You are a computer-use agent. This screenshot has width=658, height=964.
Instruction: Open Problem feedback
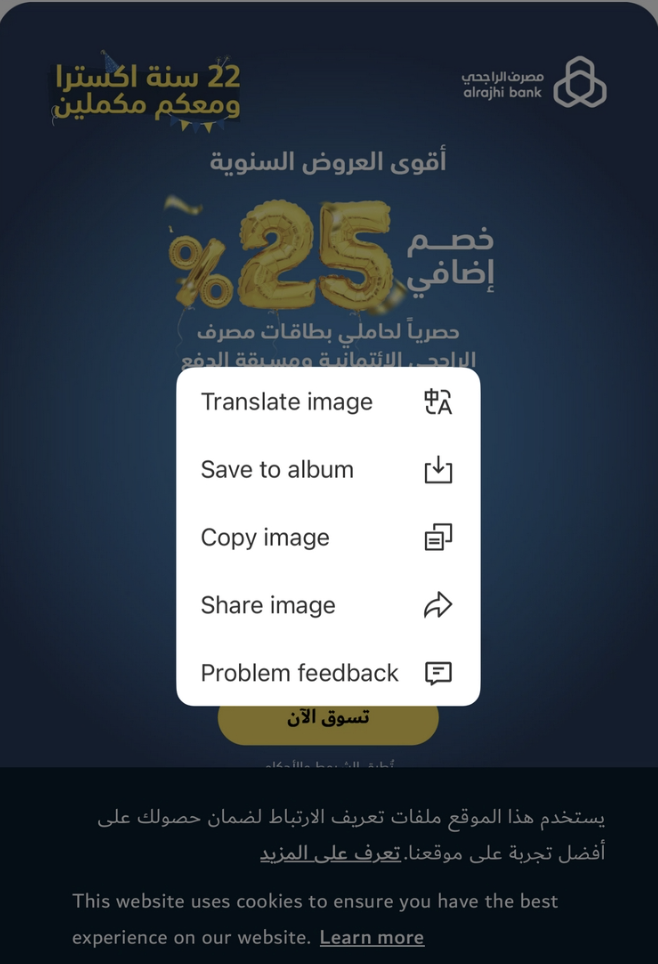pyautogui.click(x=327, y=673)
